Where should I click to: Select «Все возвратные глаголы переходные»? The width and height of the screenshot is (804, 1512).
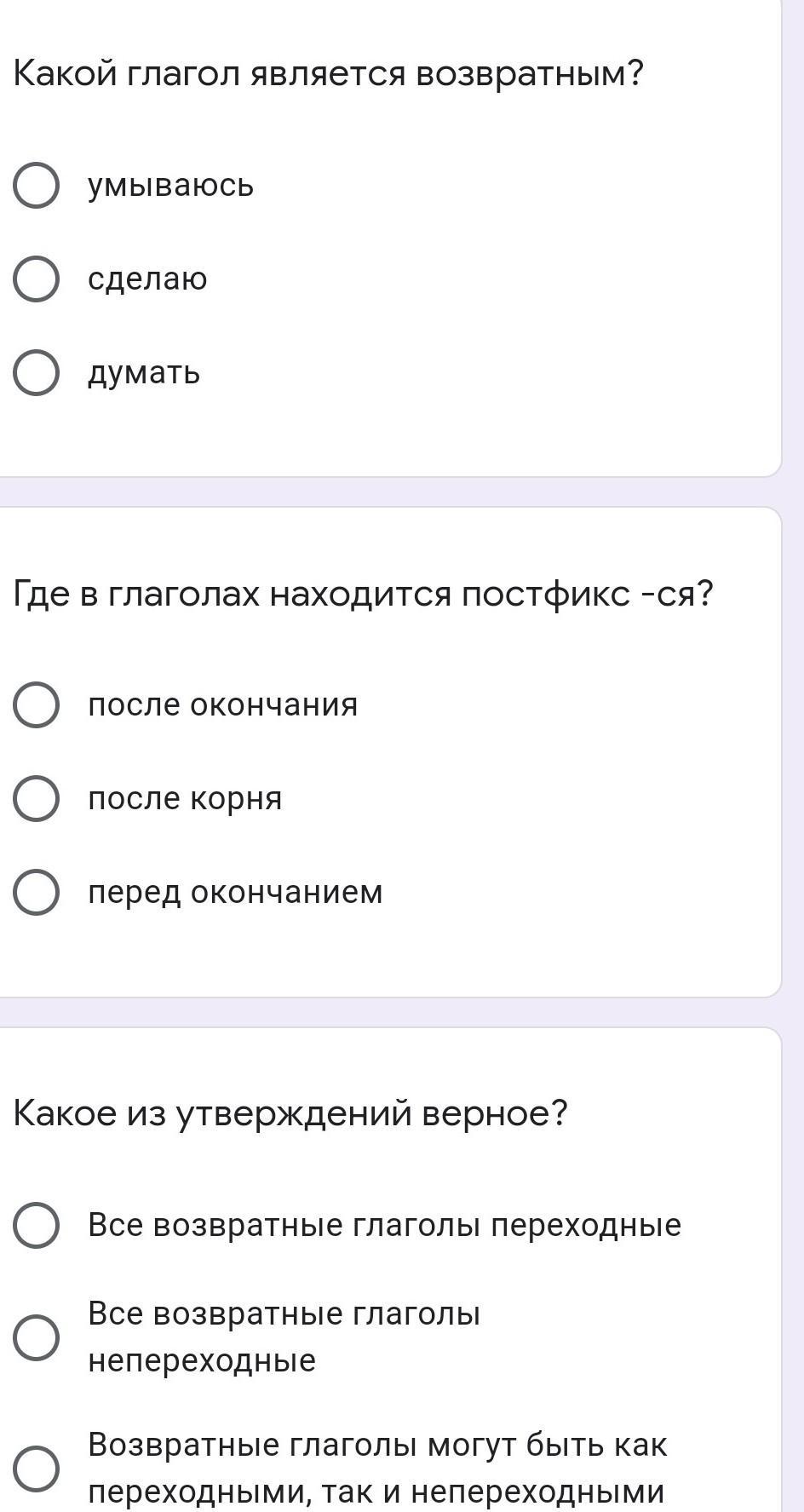pos(36,1226)
